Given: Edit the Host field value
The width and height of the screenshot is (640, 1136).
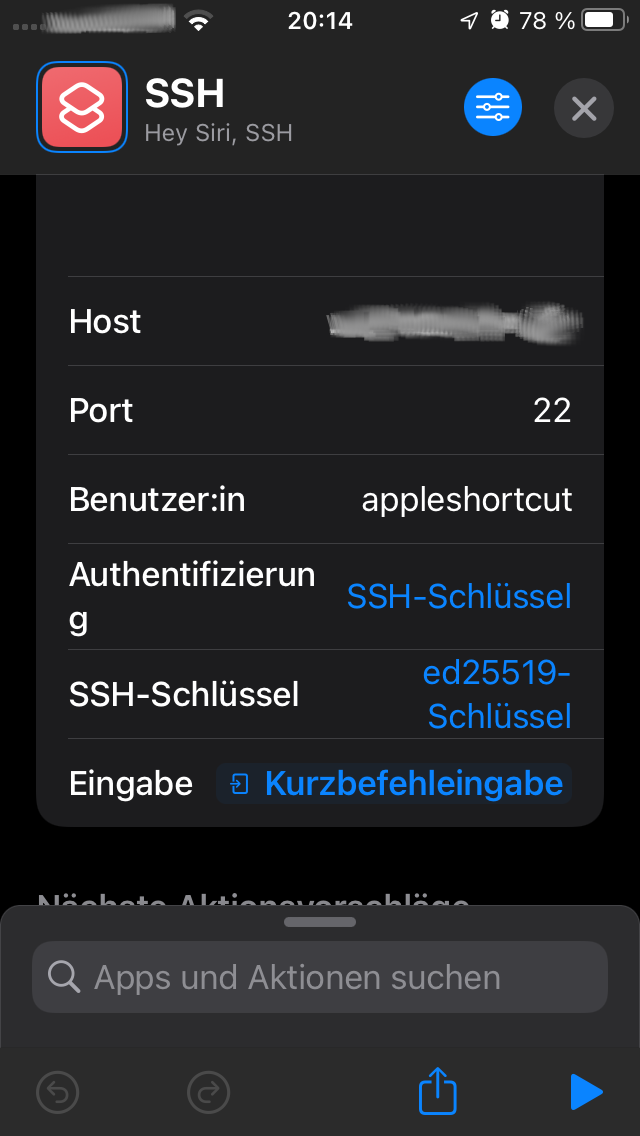Looking at the screenshot, I should click(454, 322).
